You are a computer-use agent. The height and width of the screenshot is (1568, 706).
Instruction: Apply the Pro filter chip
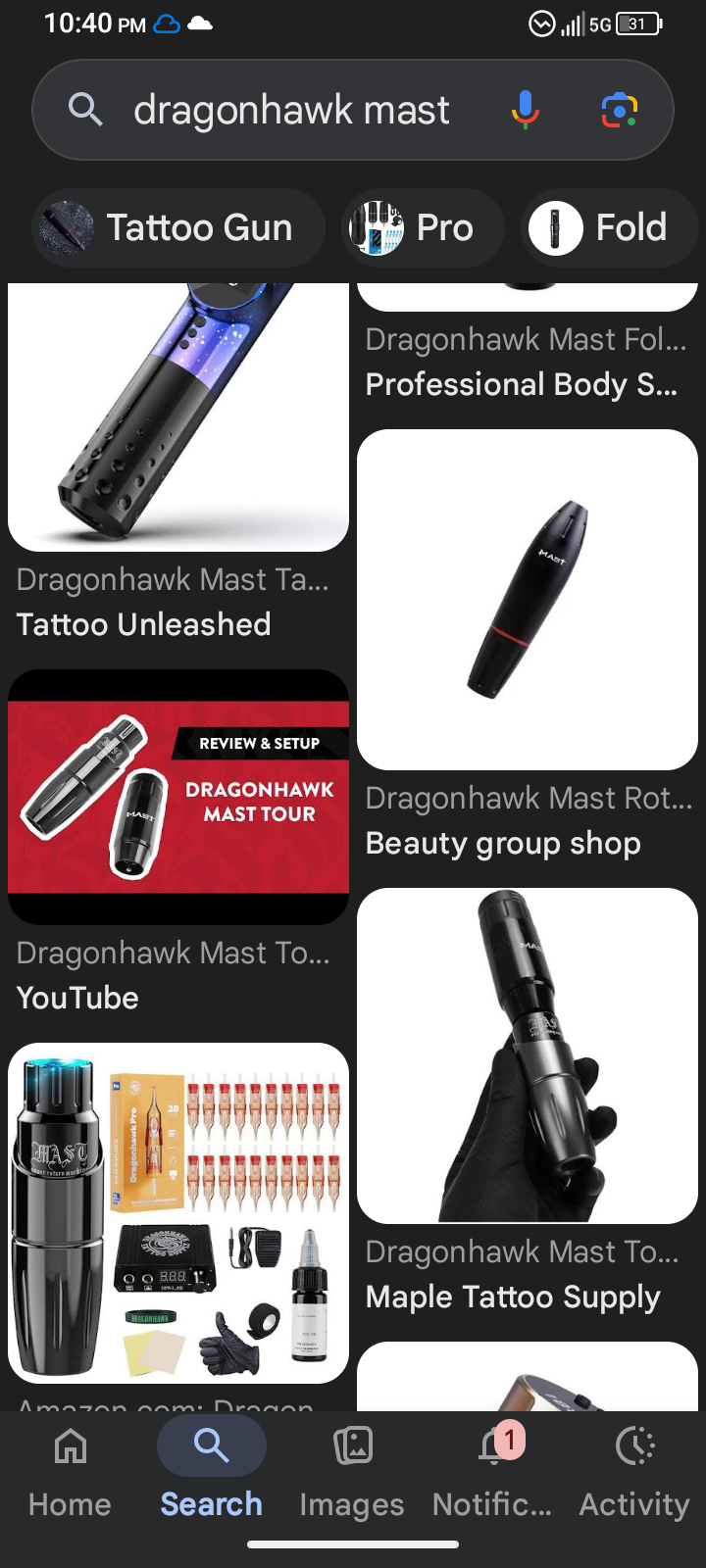(x=424, y=227)
